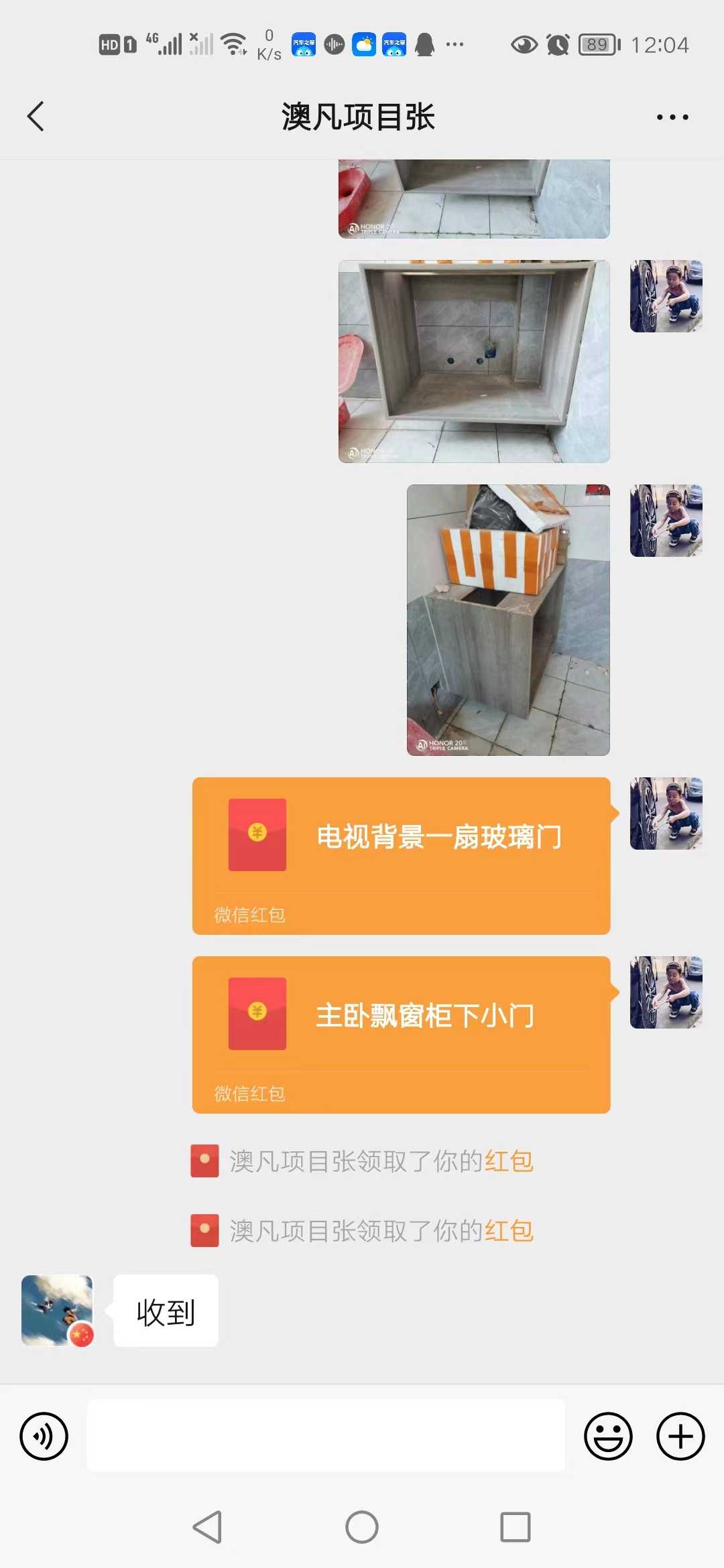Focus the message text field
724x1568 pixels.
pos(326,1435)
